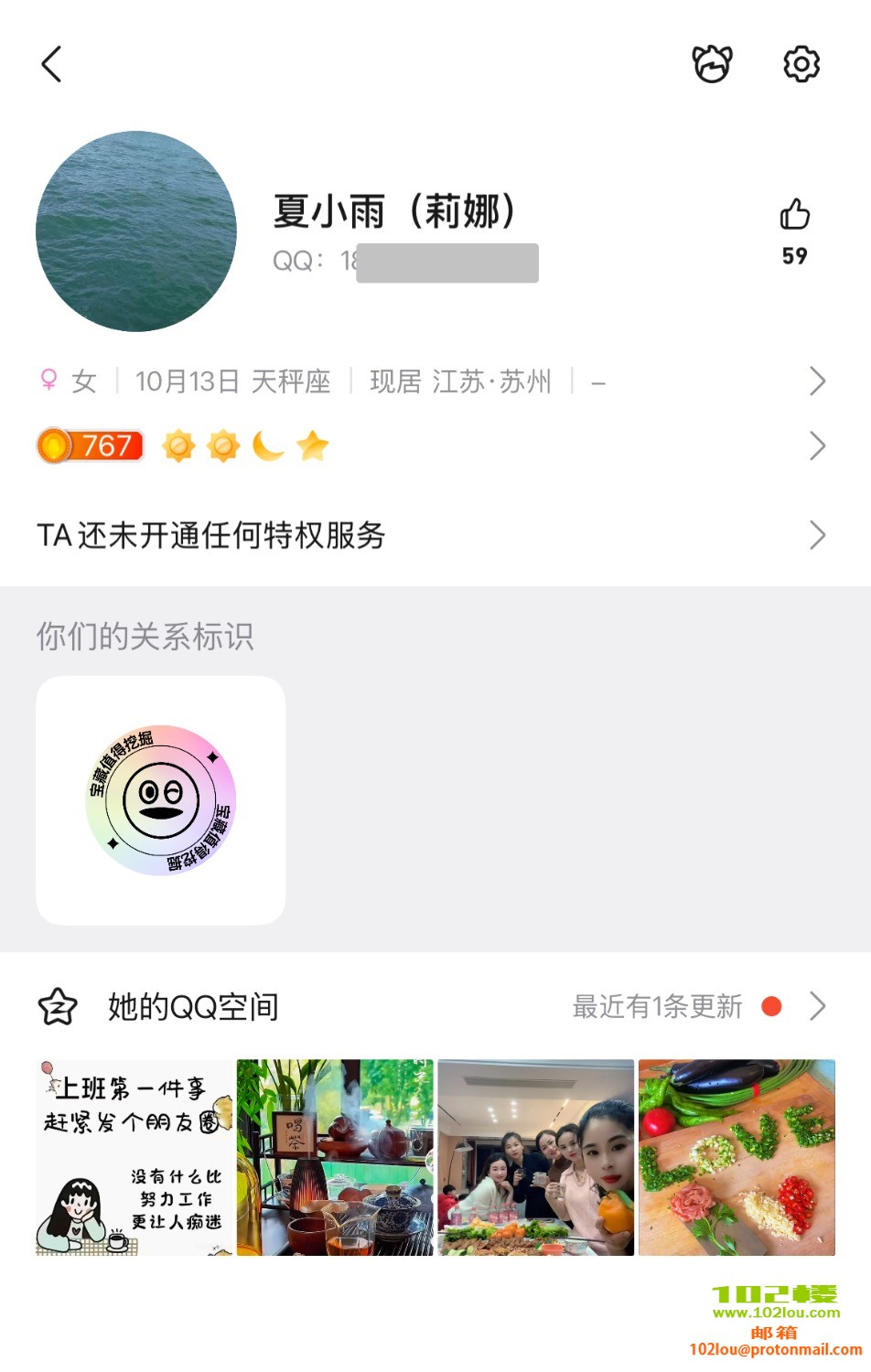Screen dimensions: 871x1372
Task: Like this profile with thumbs-up
Action: point(794,216)
